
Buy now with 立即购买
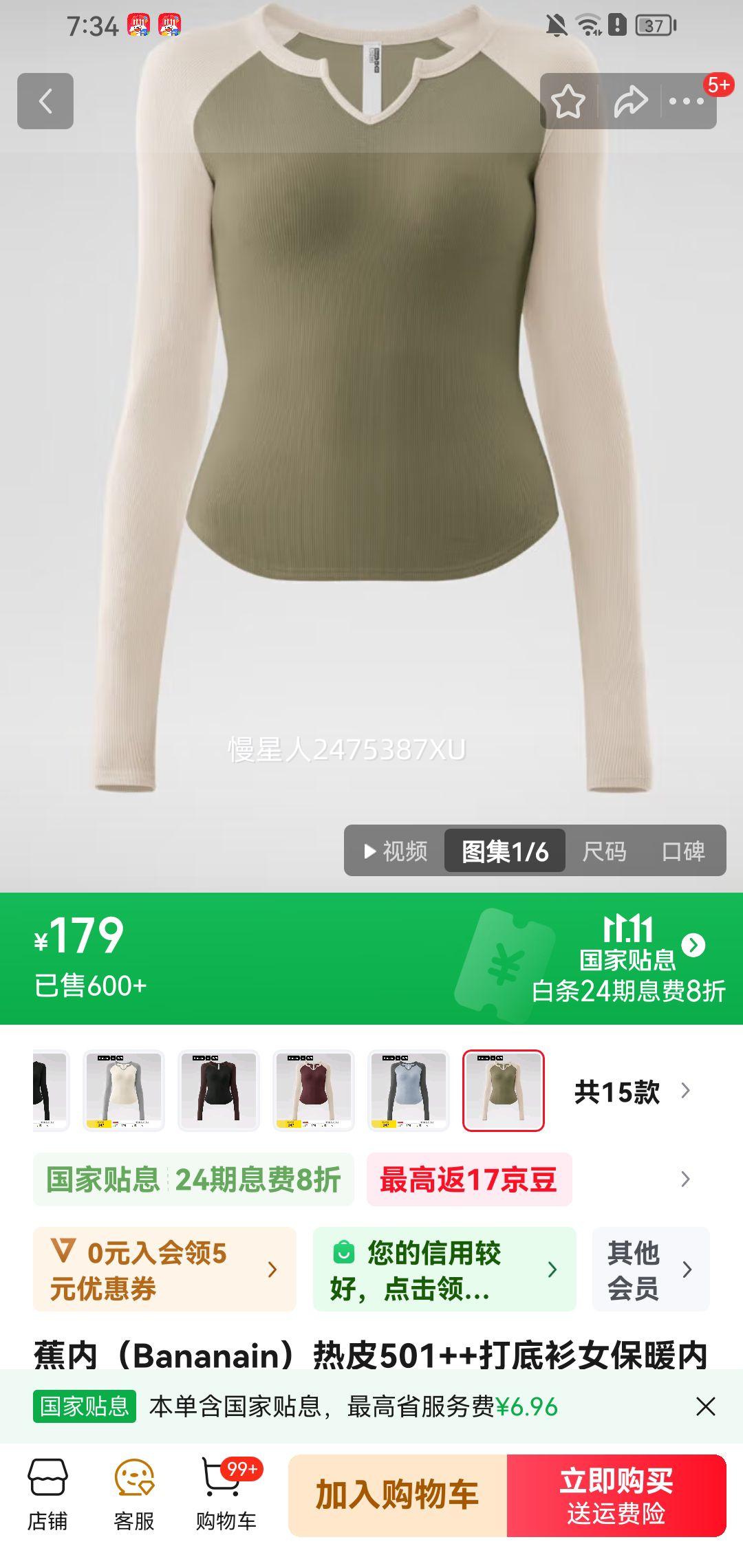[x=616, y=1495]
